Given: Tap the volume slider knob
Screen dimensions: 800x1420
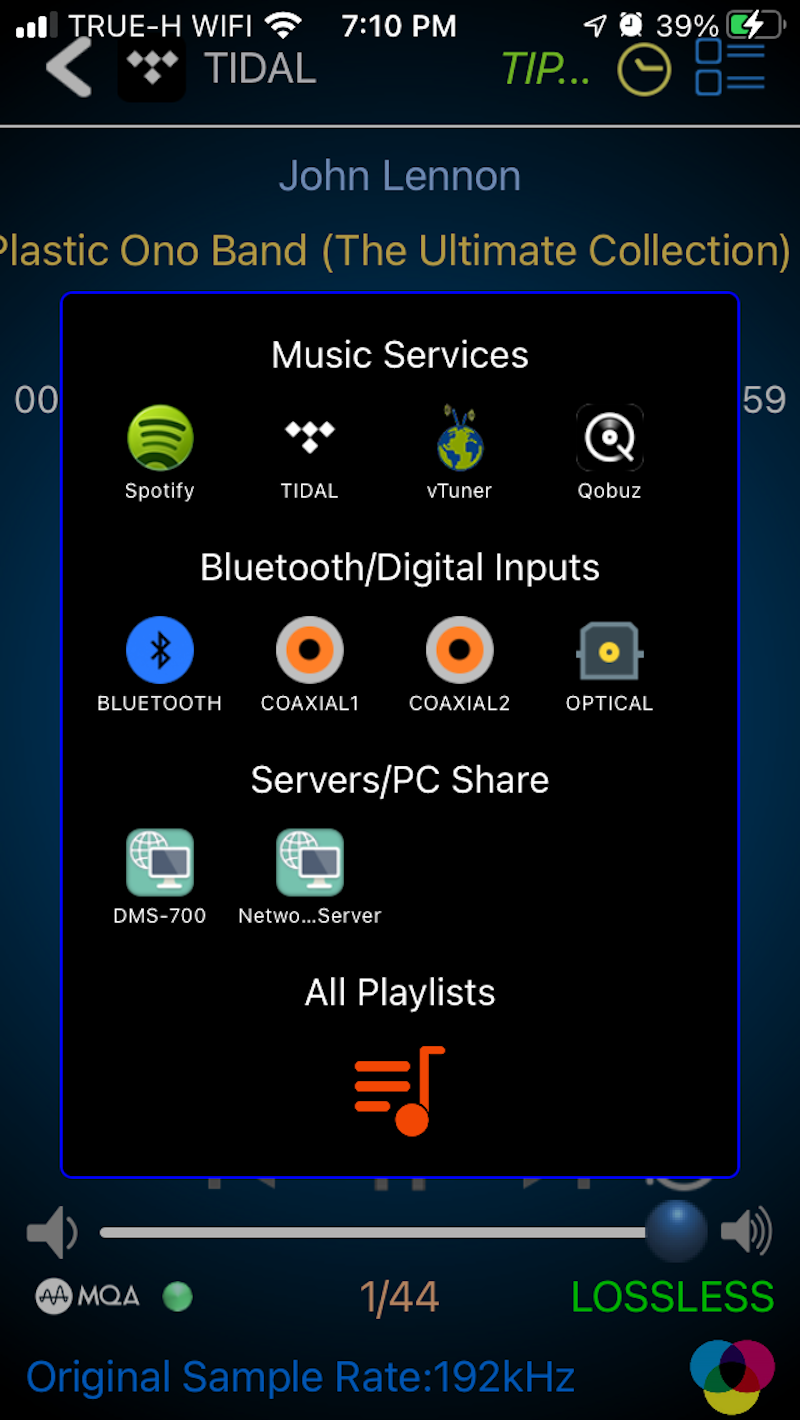Looking at the screenshot, I should tap(676, 1231).
